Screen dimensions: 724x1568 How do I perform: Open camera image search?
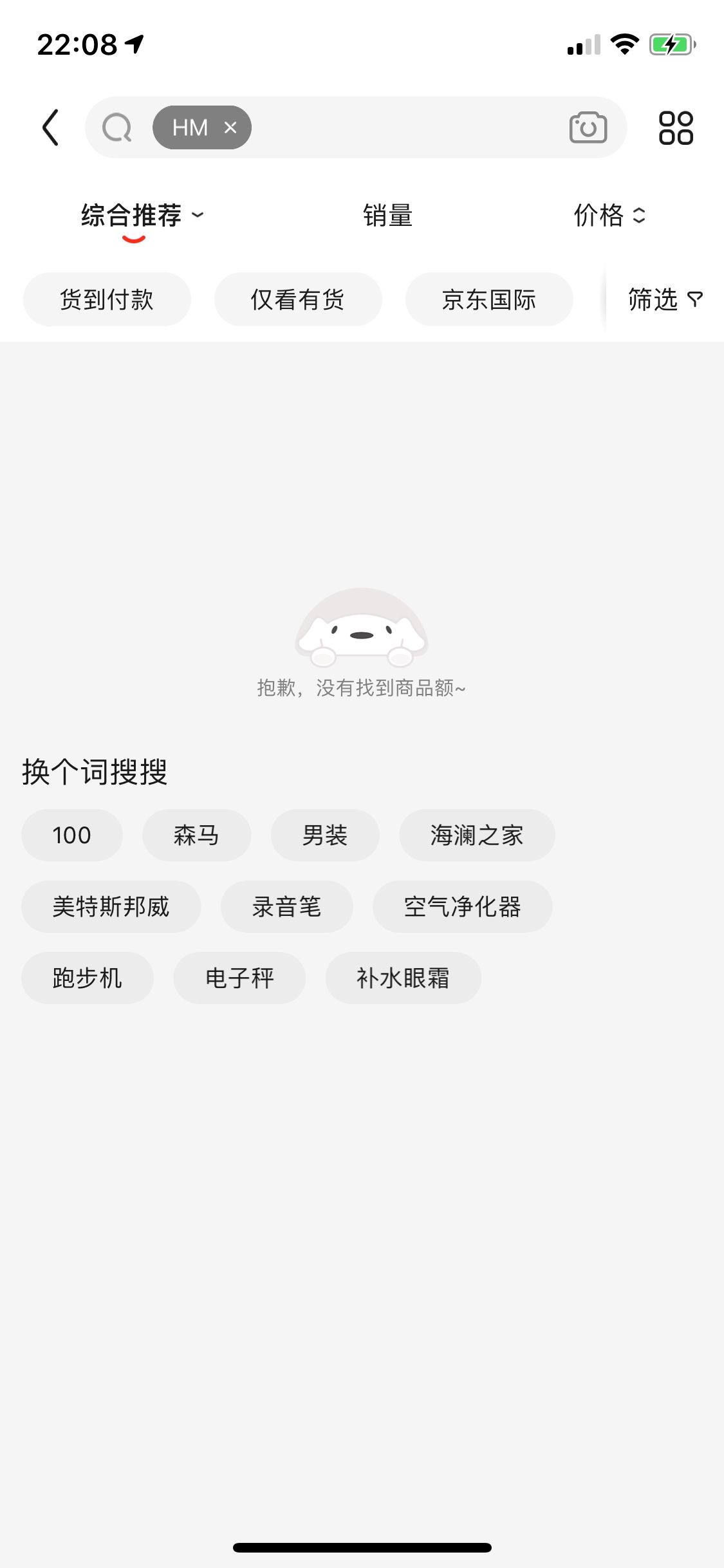pos(588,127)
